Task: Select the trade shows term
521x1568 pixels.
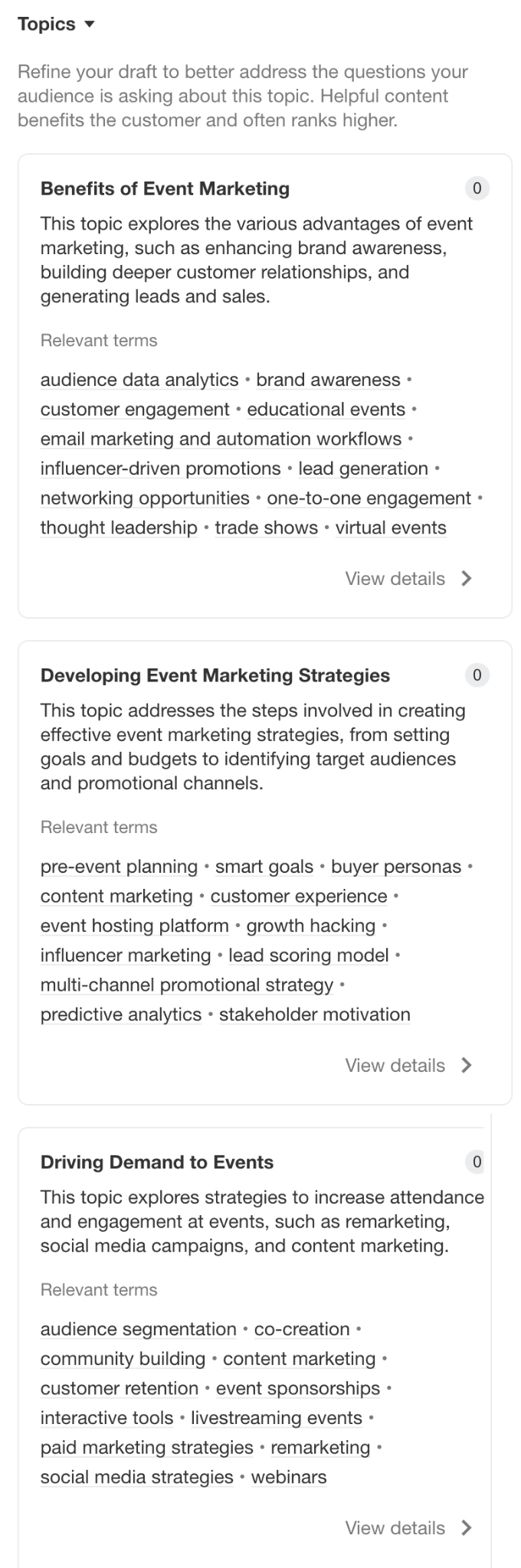Action: [x=266, y=528]
